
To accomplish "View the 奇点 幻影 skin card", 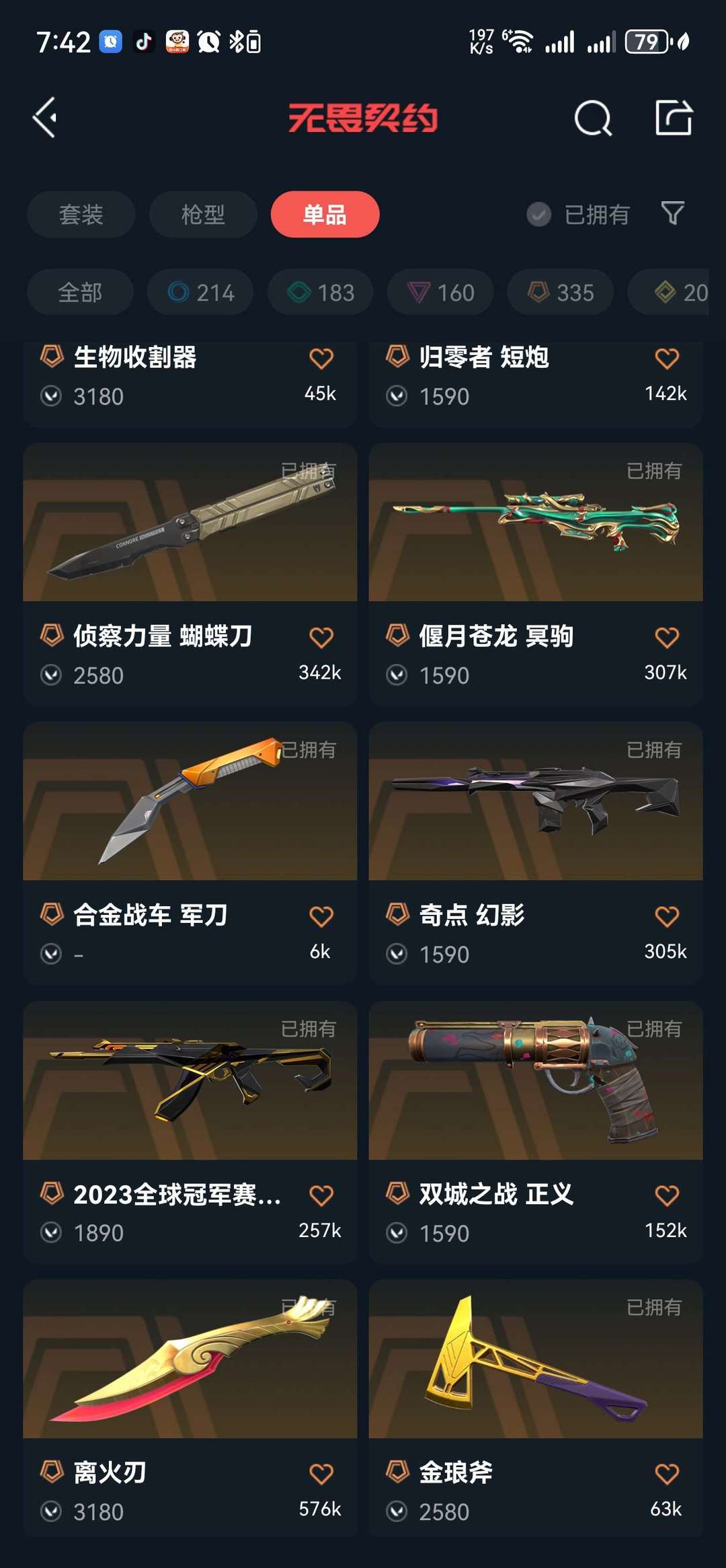I will pos(536,853).
